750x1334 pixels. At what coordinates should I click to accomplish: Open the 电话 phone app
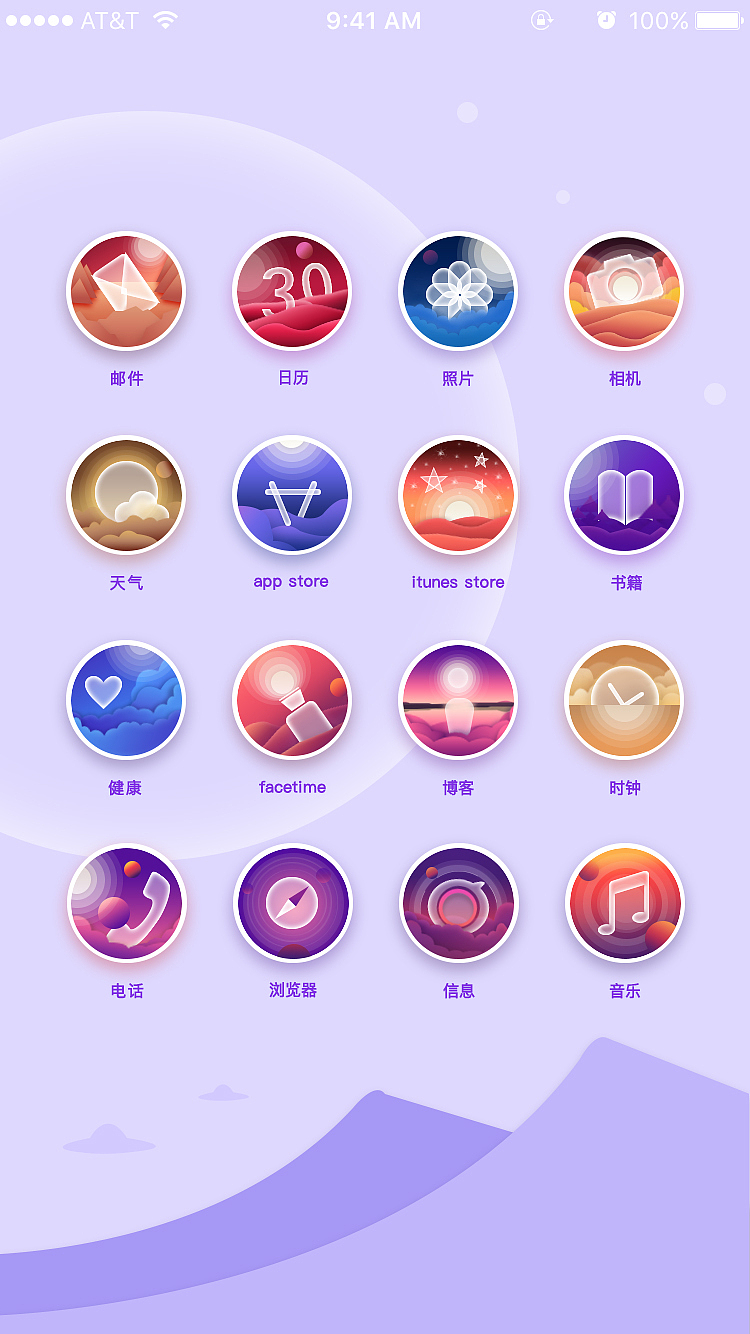click(x=126, y=903)
